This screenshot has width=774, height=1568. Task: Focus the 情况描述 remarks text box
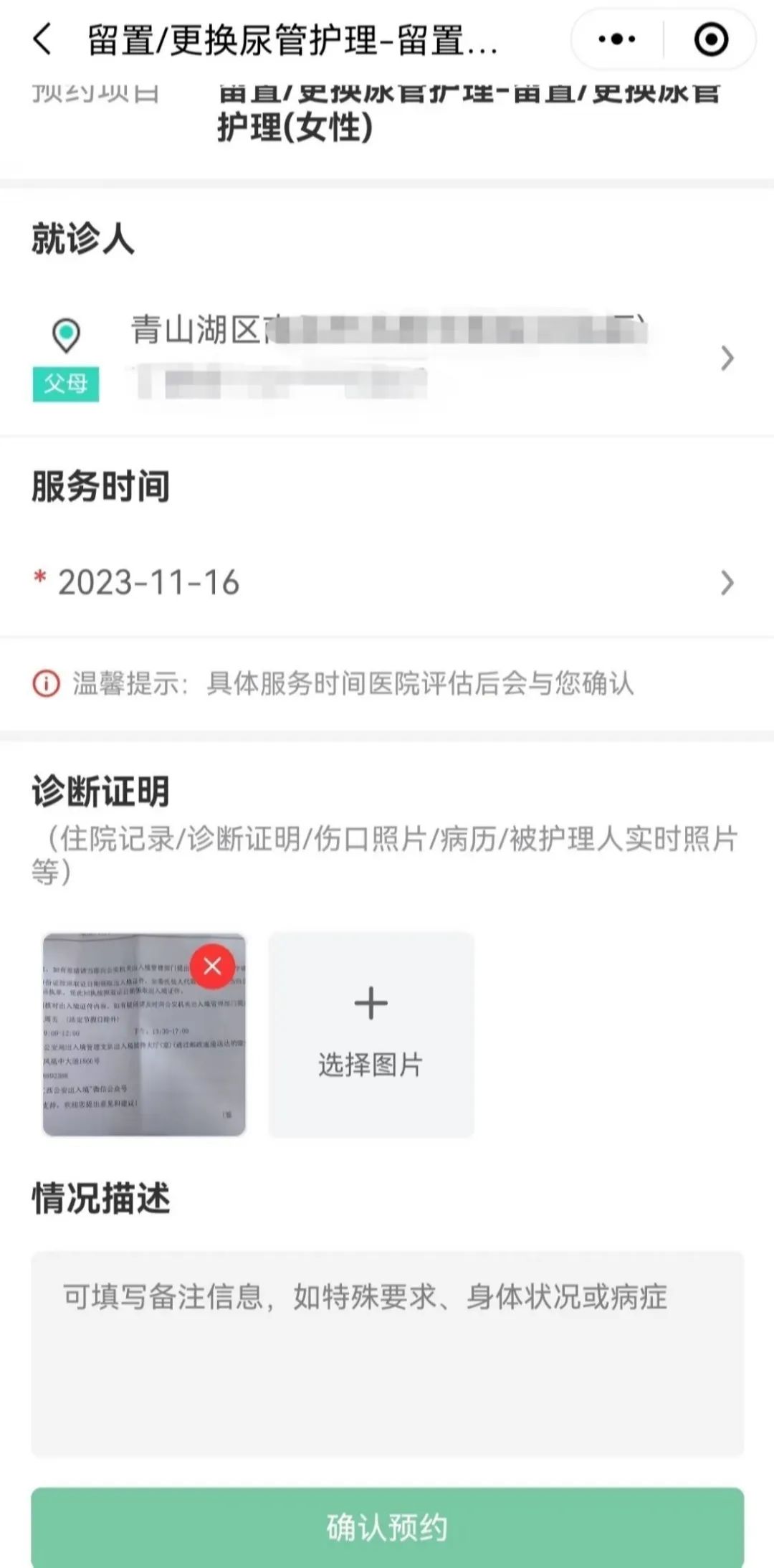pos(387,1354)
